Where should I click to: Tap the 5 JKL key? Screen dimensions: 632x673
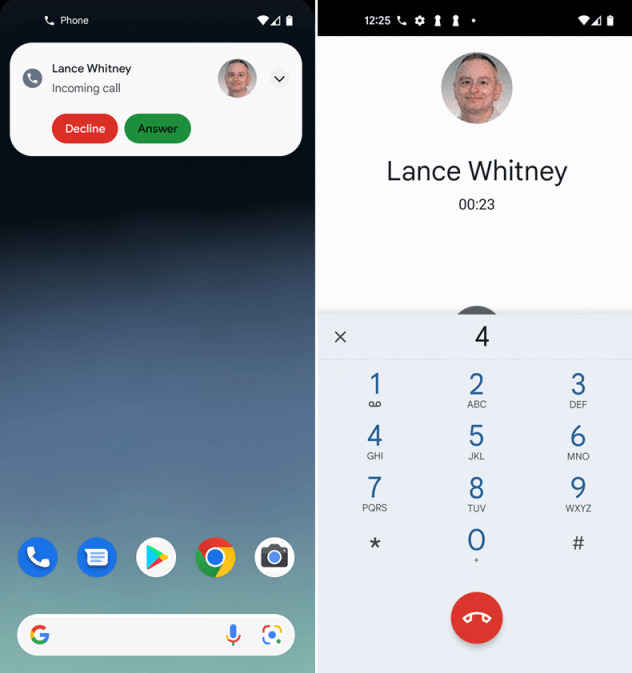pyautogui.click(x=476, y=441)
